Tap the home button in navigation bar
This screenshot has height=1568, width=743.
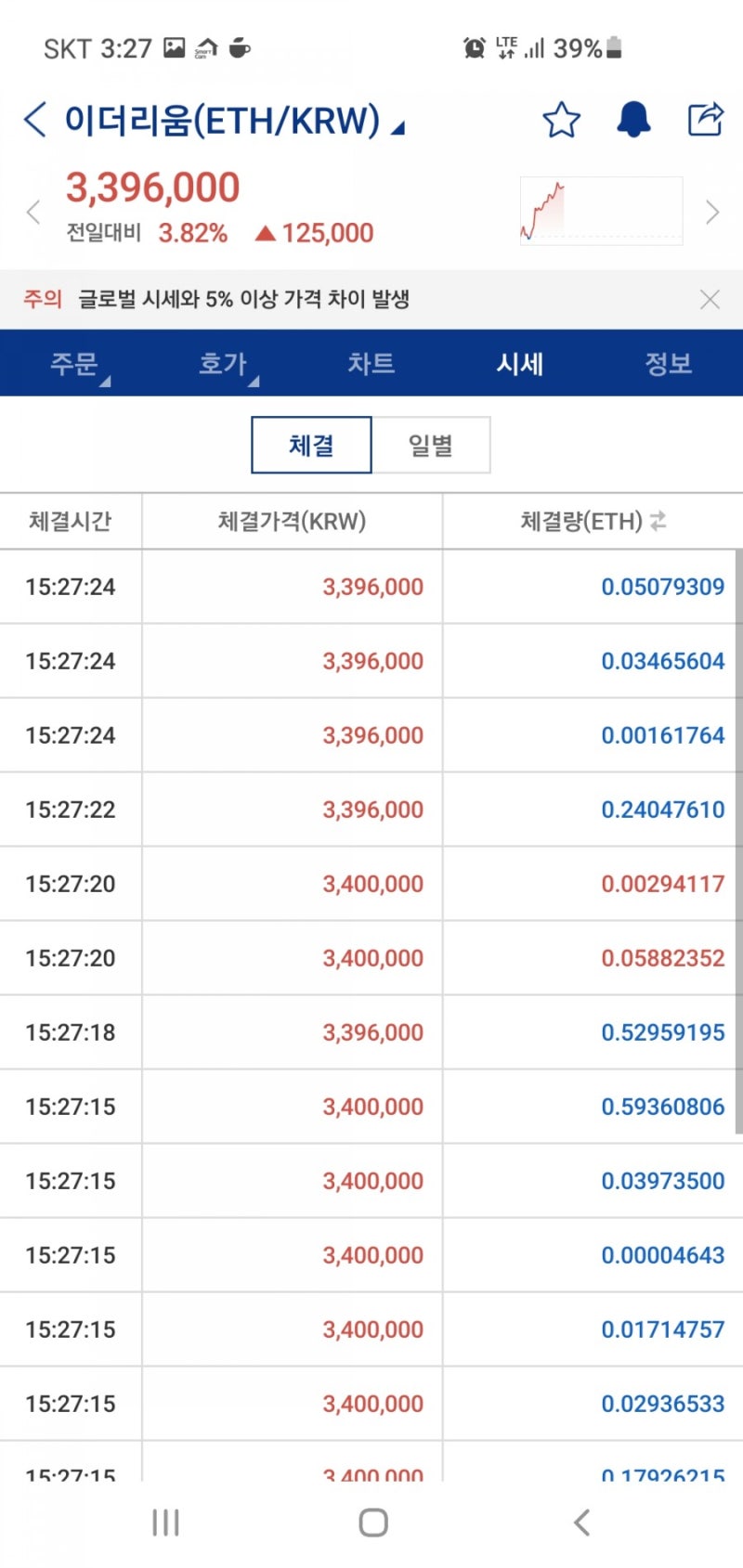373,1522
